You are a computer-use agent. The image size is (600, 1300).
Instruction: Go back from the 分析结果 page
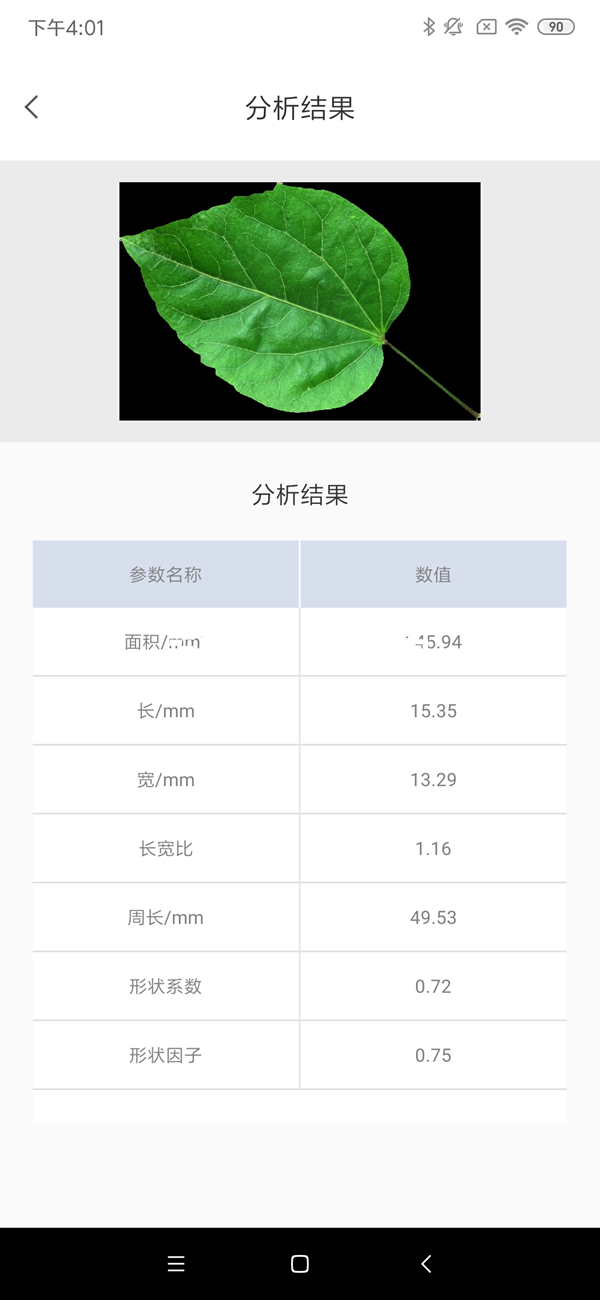point(32,107)
